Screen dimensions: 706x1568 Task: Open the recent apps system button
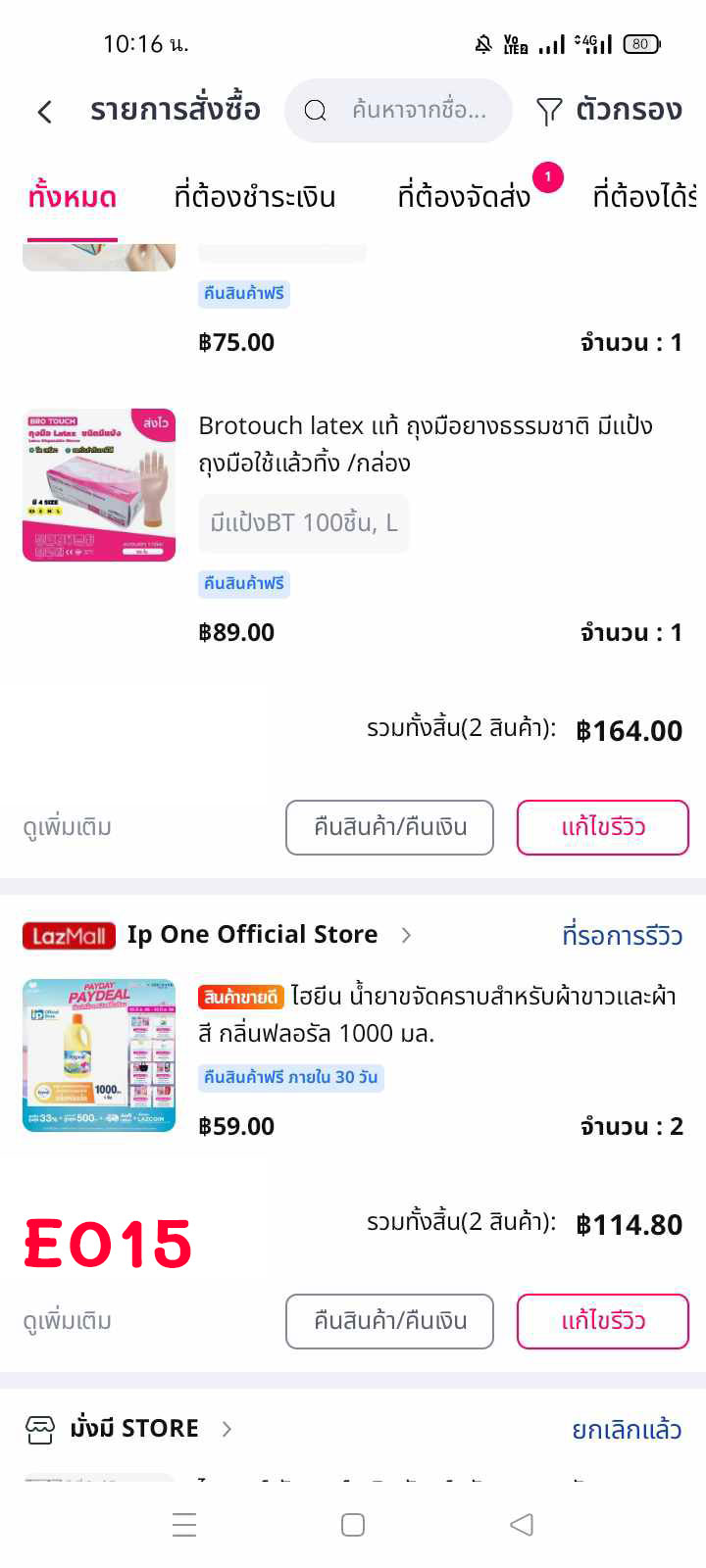click(184, 1525)
